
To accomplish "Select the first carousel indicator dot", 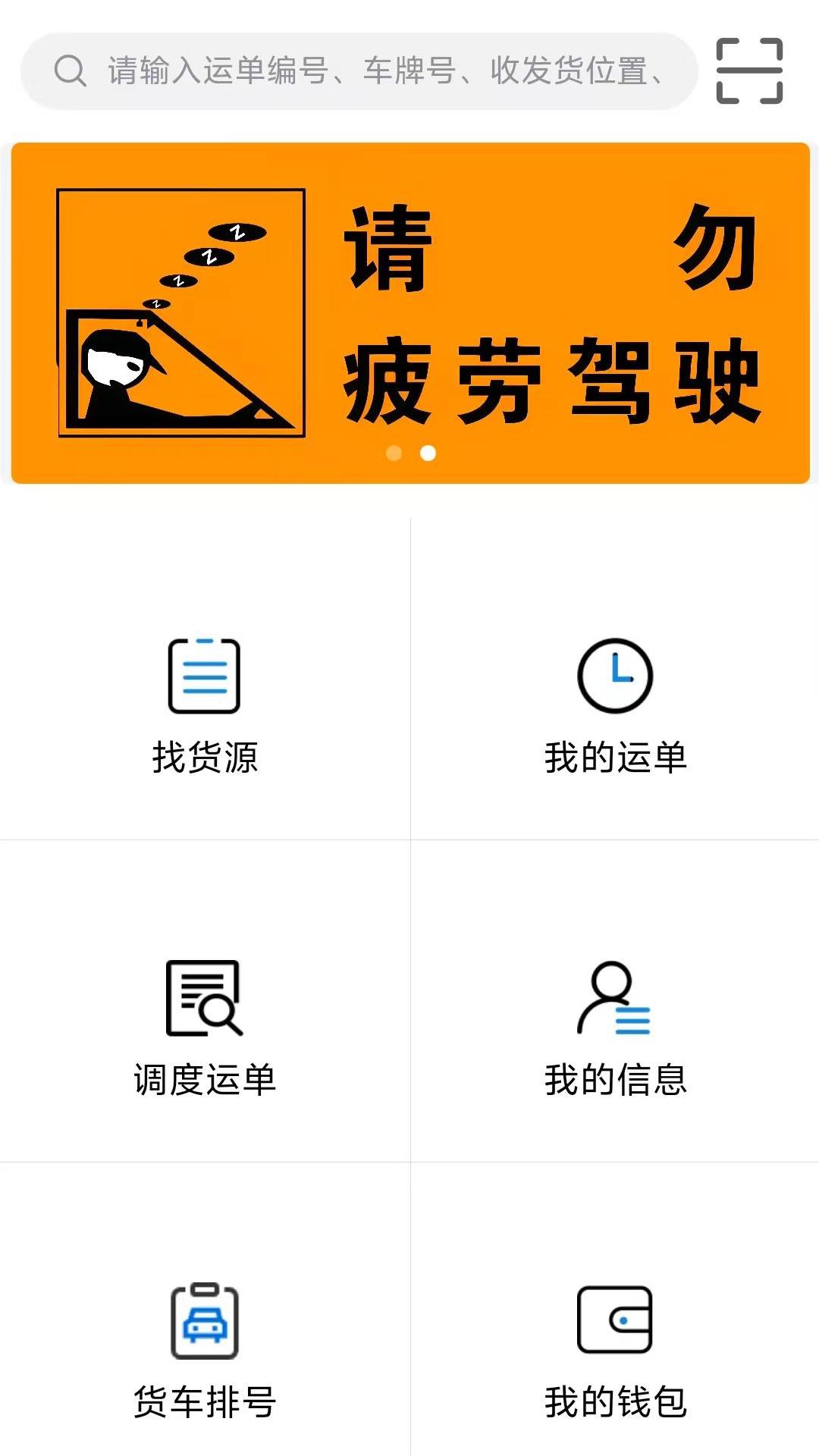I will (x=393, y=453).
